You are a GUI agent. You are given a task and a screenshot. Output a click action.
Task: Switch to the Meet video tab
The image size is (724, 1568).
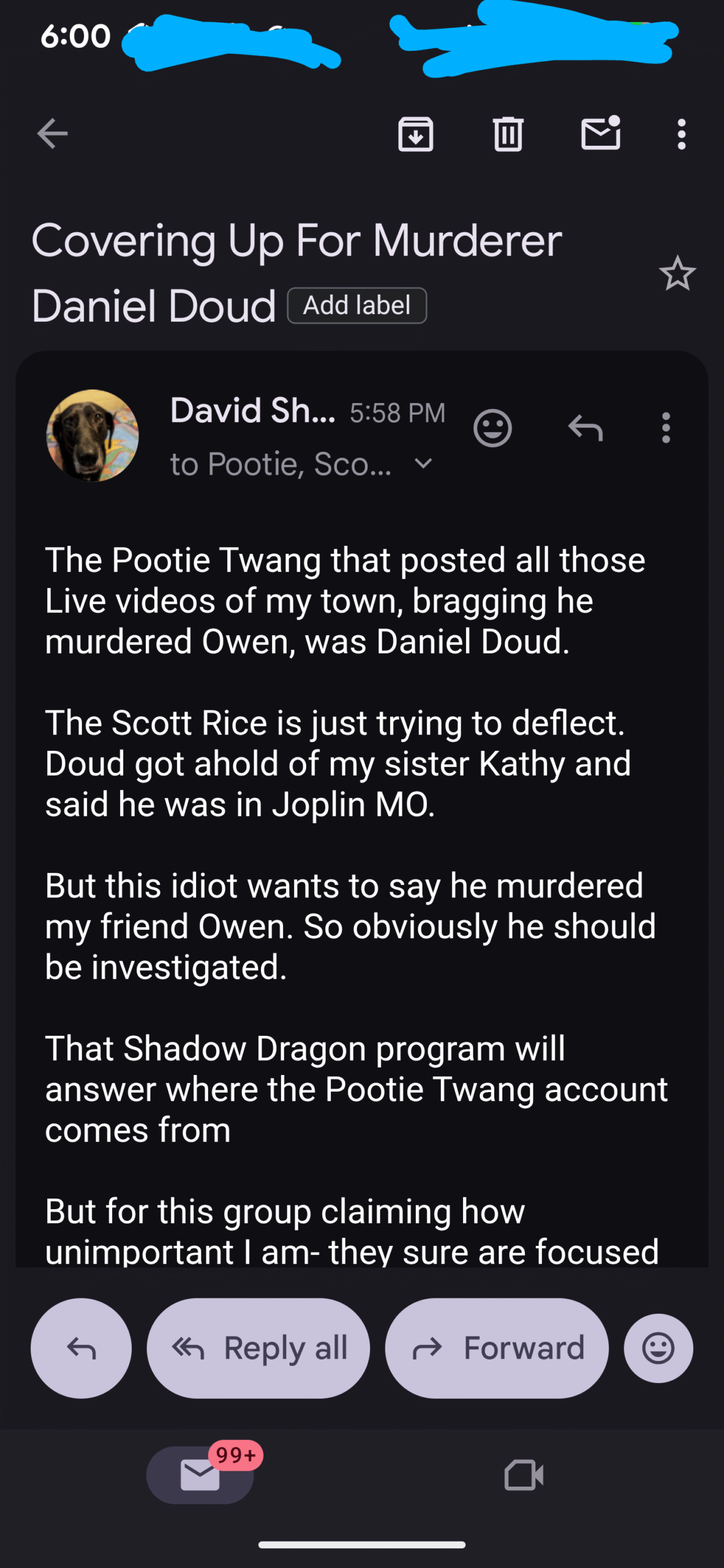524,1474
